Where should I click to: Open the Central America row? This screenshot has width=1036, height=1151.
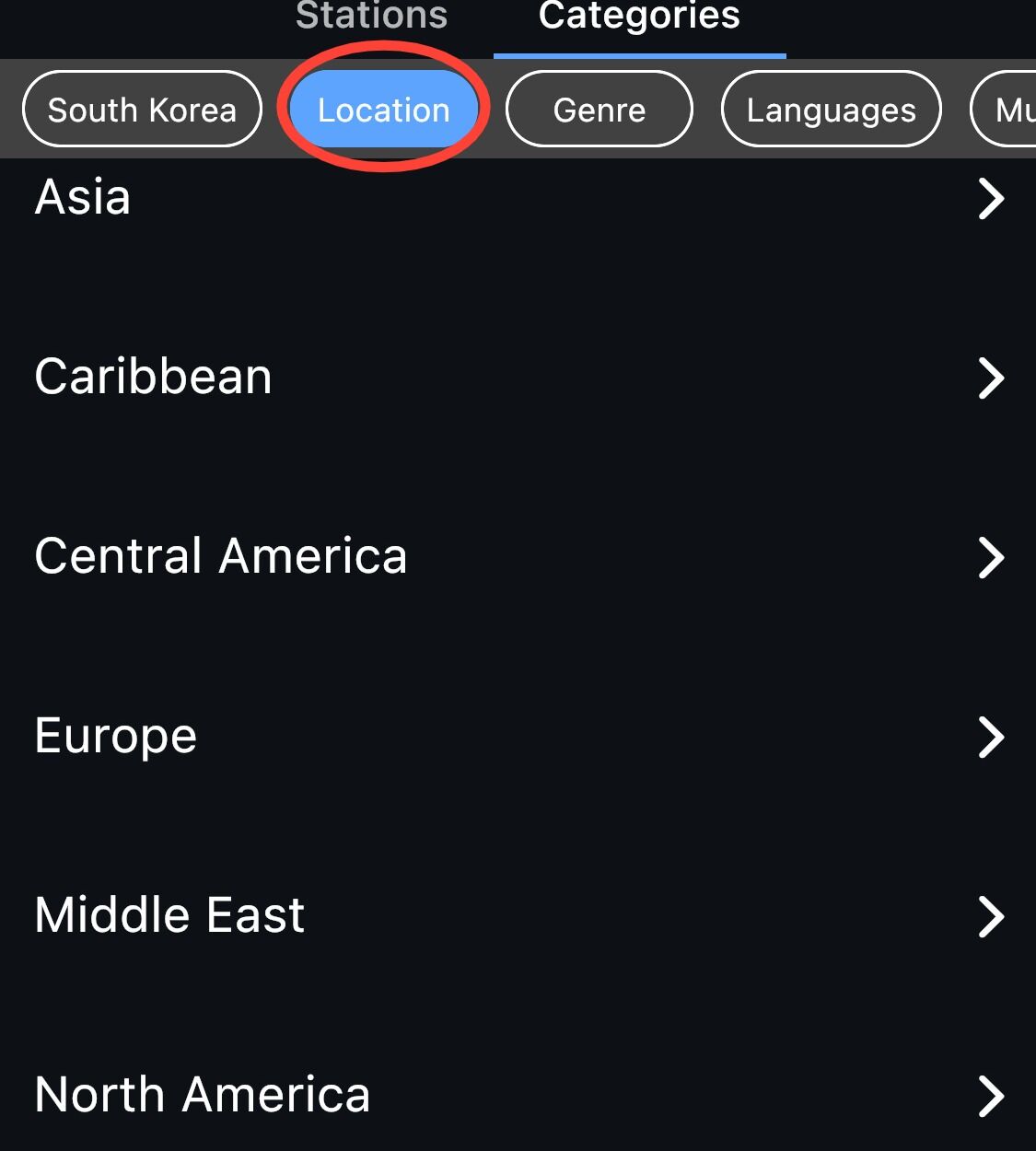tap(518, 557)
